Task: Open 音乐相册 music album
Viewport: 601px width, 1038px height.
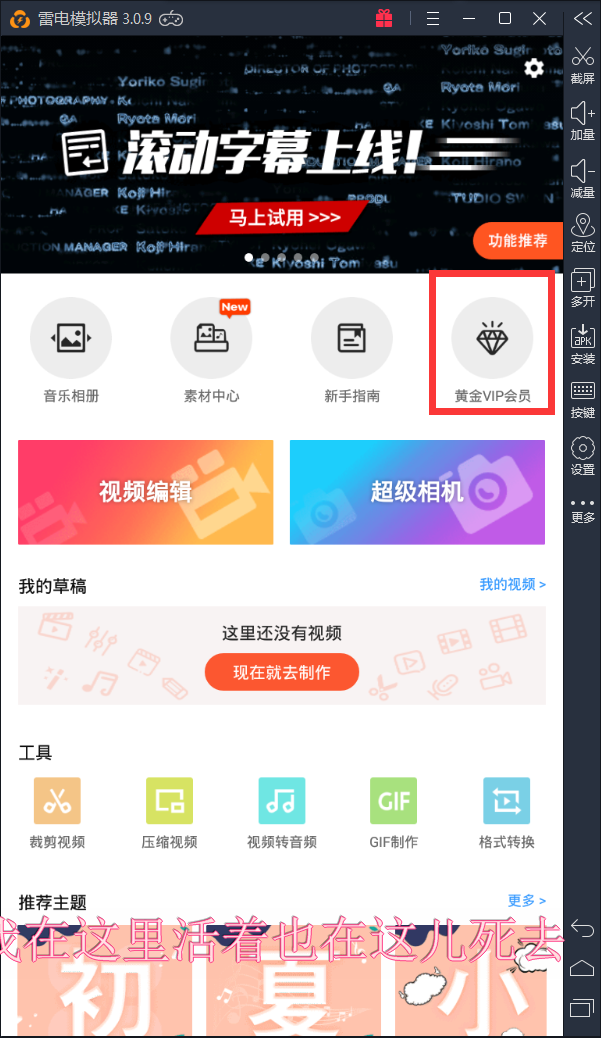Action: [71, 339]
